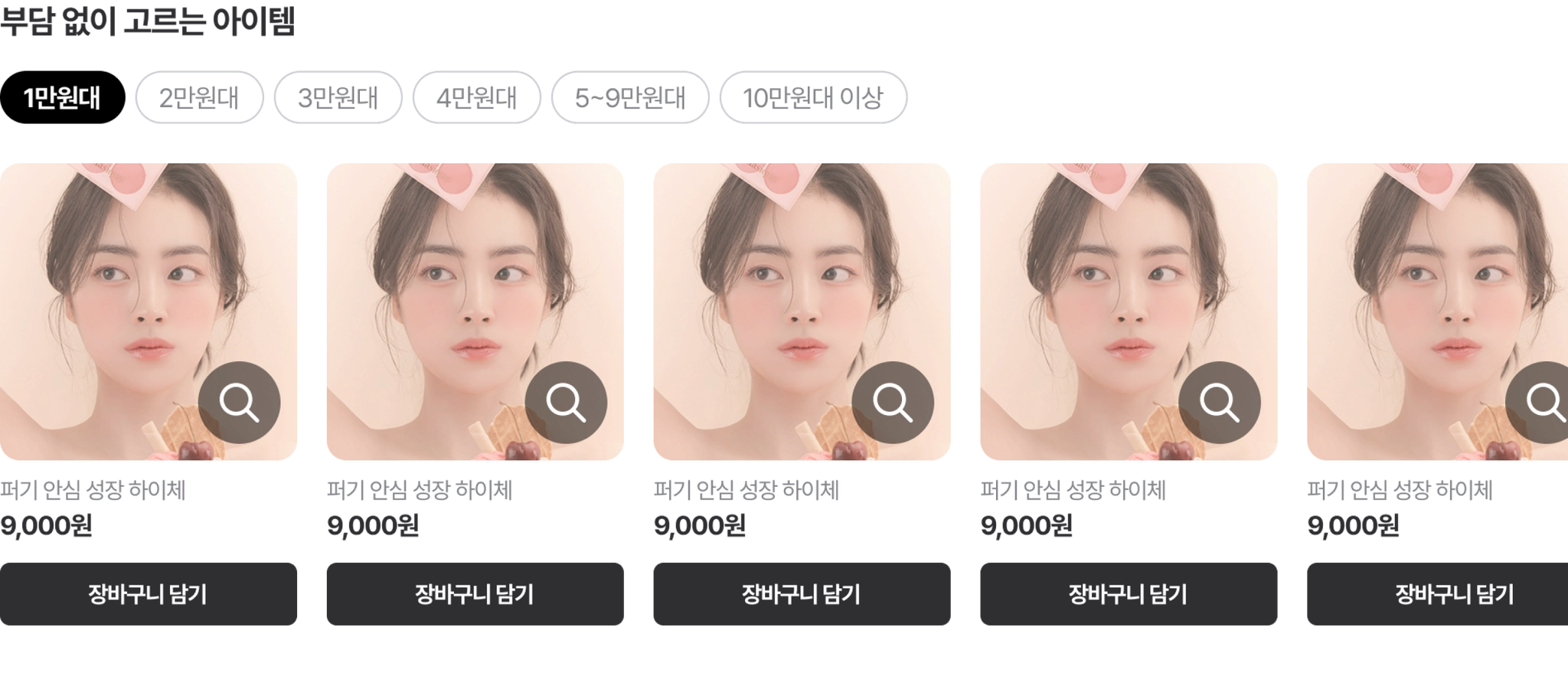Show items in the 3만원대 range

point(338,98)
